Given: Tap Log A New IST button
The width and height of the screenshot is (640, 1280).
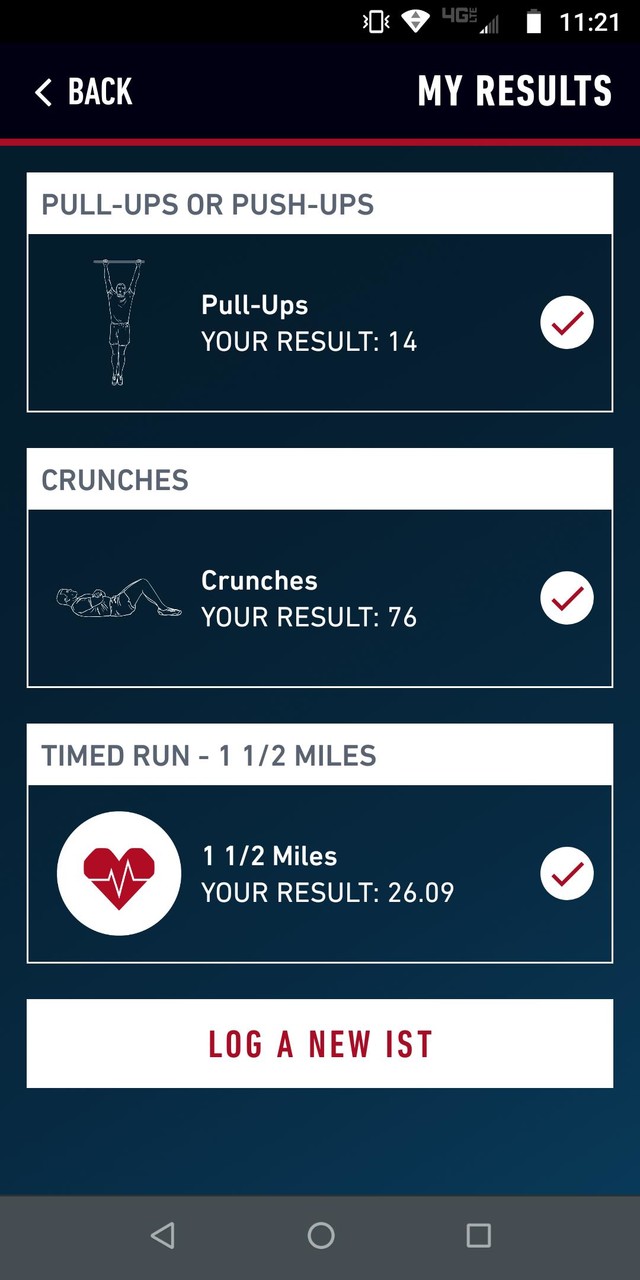Looking at the screenshot, I should click(x=320, y=1043).
